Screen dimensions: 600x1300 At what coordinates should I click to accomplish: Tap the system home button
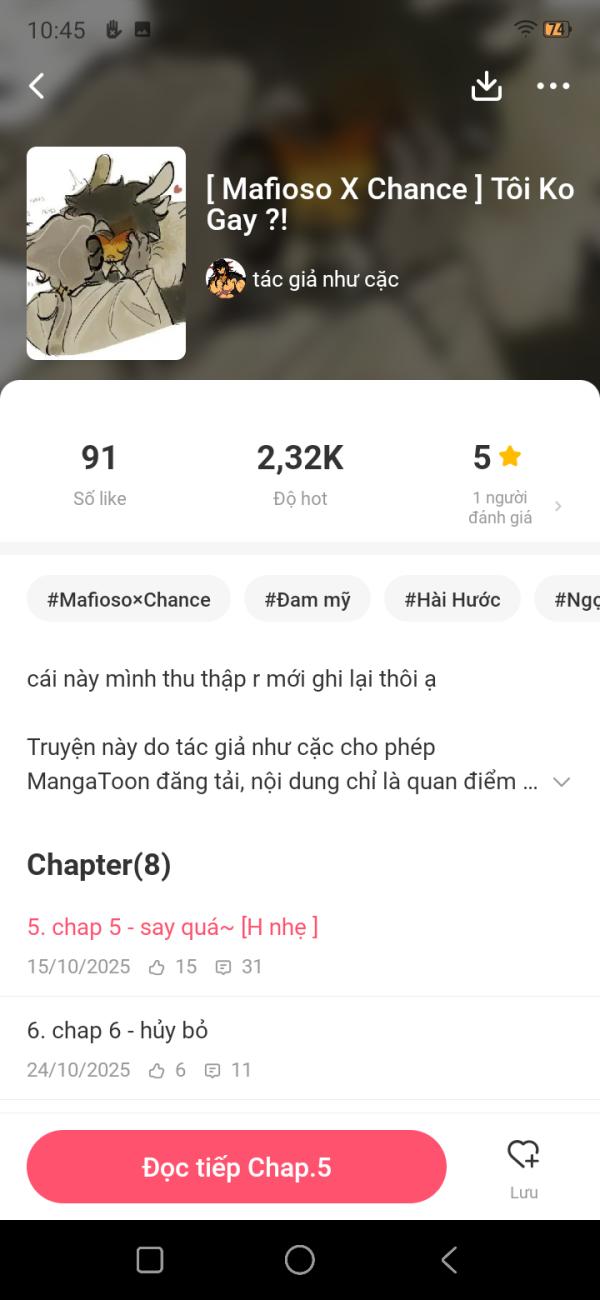(300, 1260)
